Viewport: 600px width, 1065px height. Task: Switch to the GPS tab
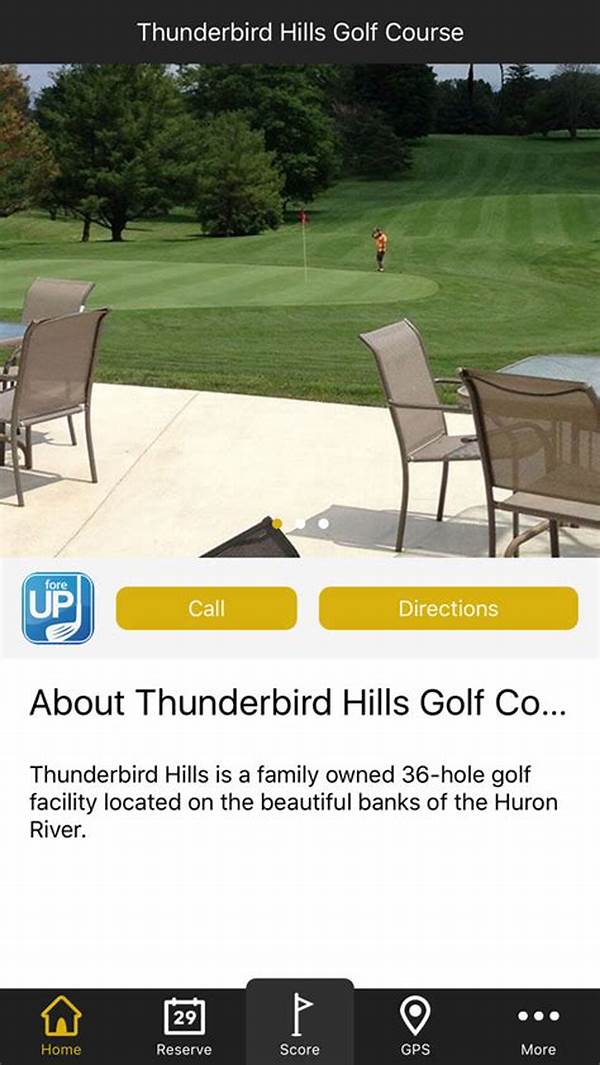pos(415,1026)
